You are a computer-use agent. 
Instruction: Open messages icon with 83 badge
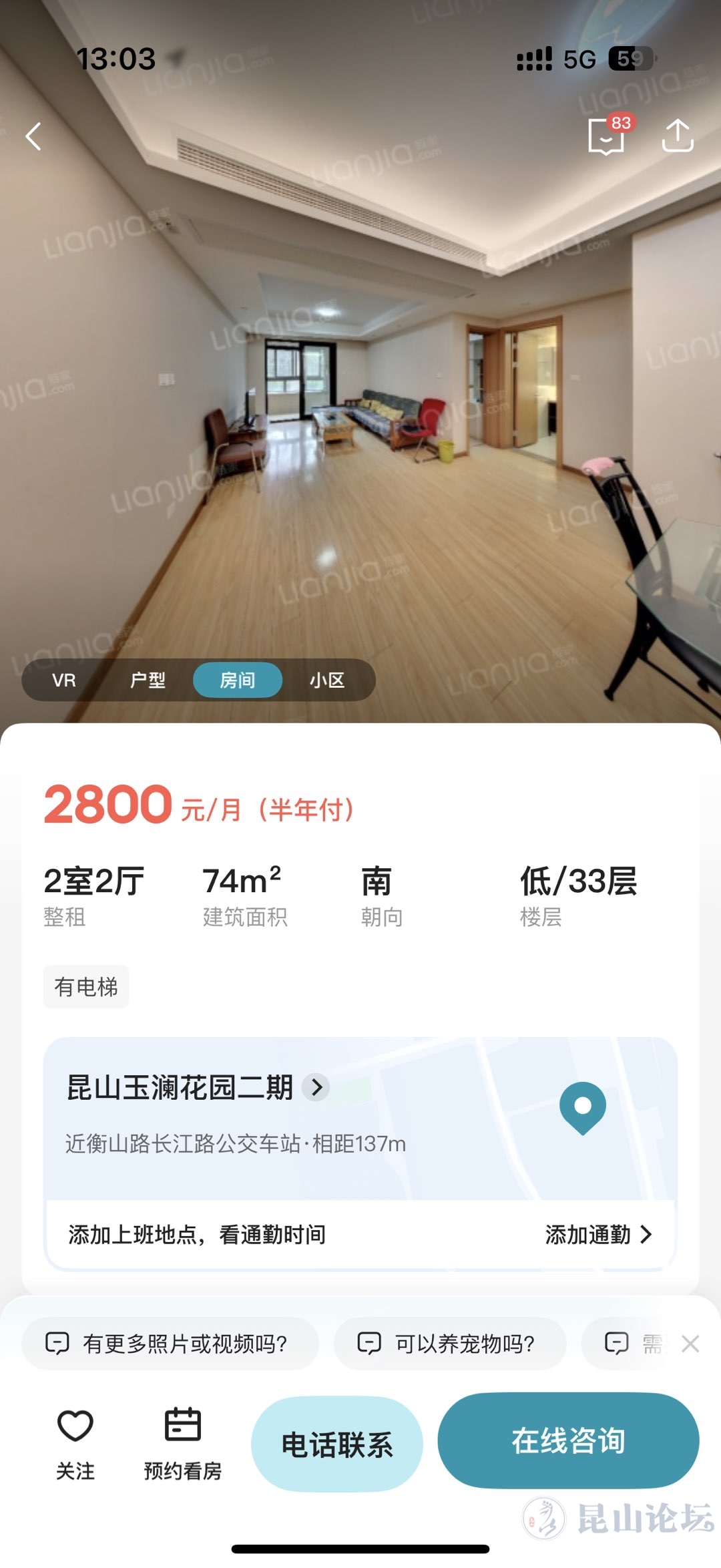click(x=606, y=136)
